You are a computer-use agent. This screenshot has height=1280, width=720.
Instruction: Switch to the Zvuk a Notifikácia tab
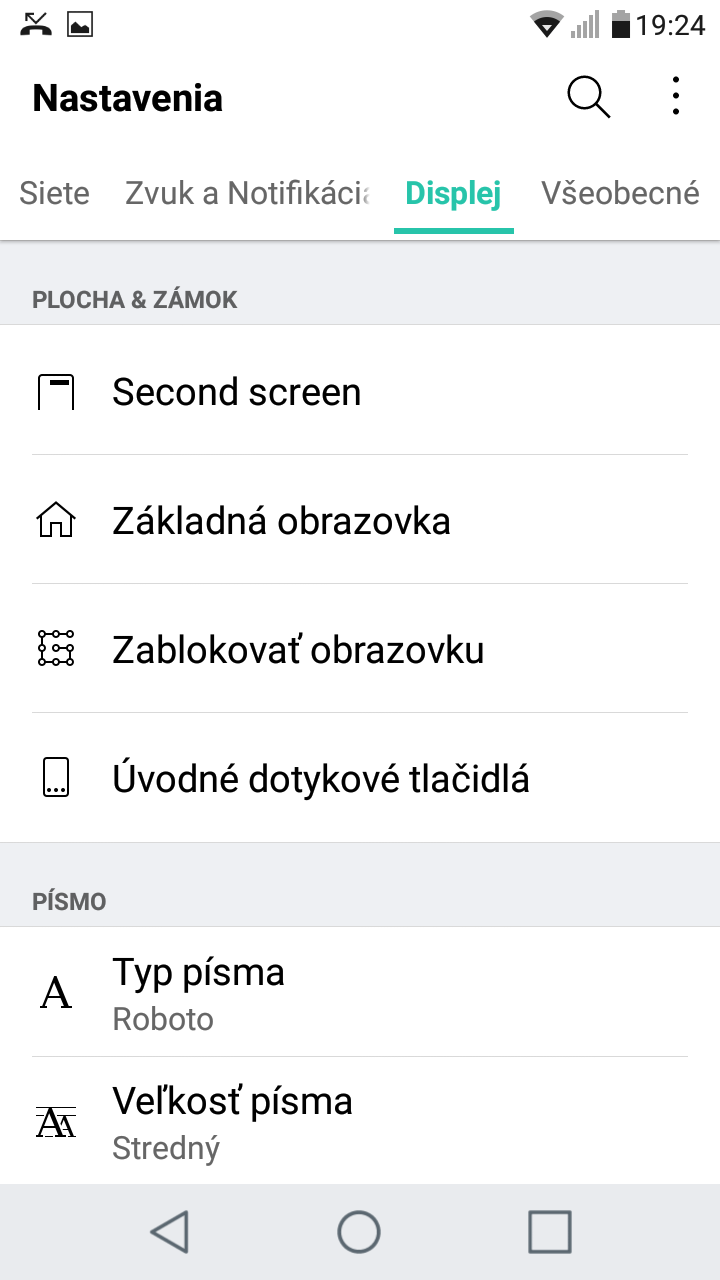[x=247, y=193]
